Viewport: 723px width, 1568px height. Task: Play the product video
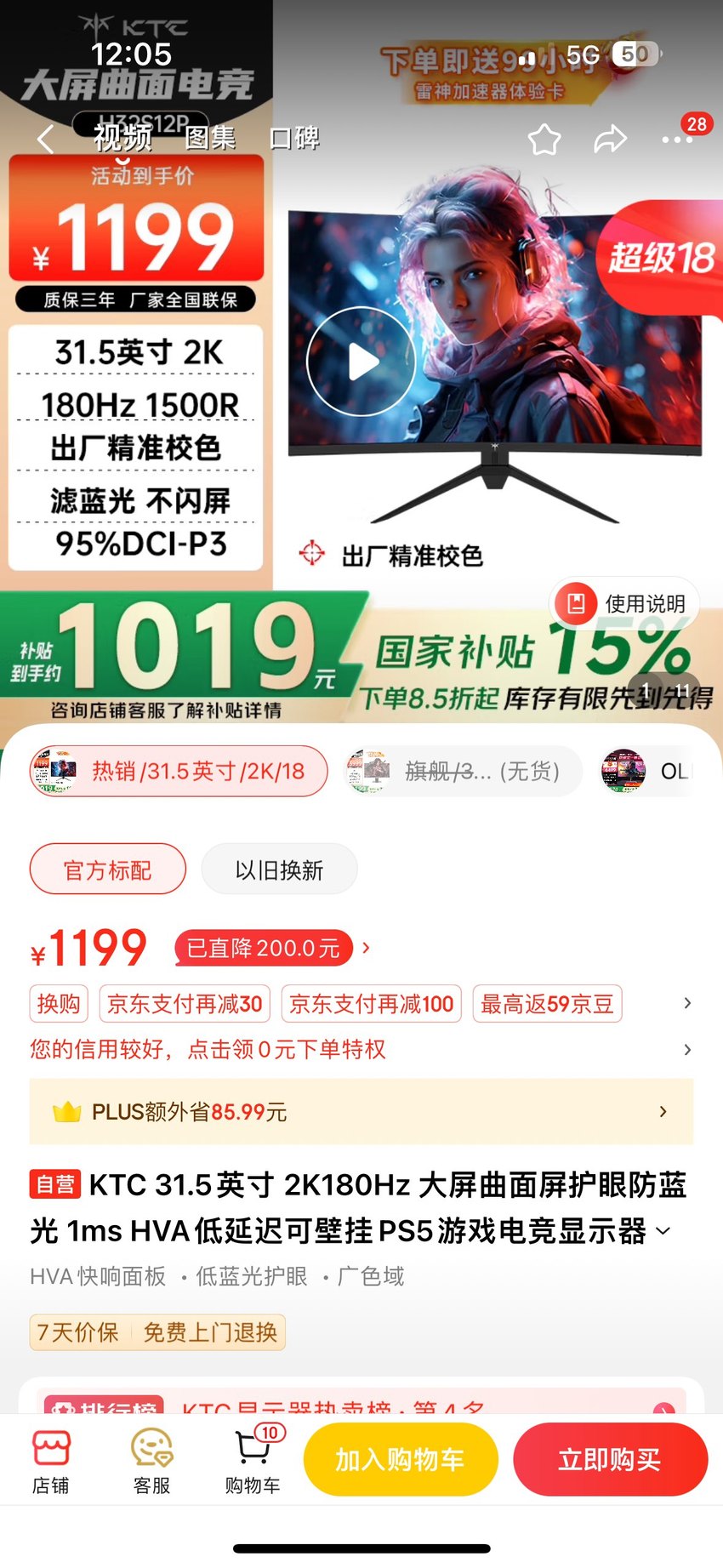point(361,362)
